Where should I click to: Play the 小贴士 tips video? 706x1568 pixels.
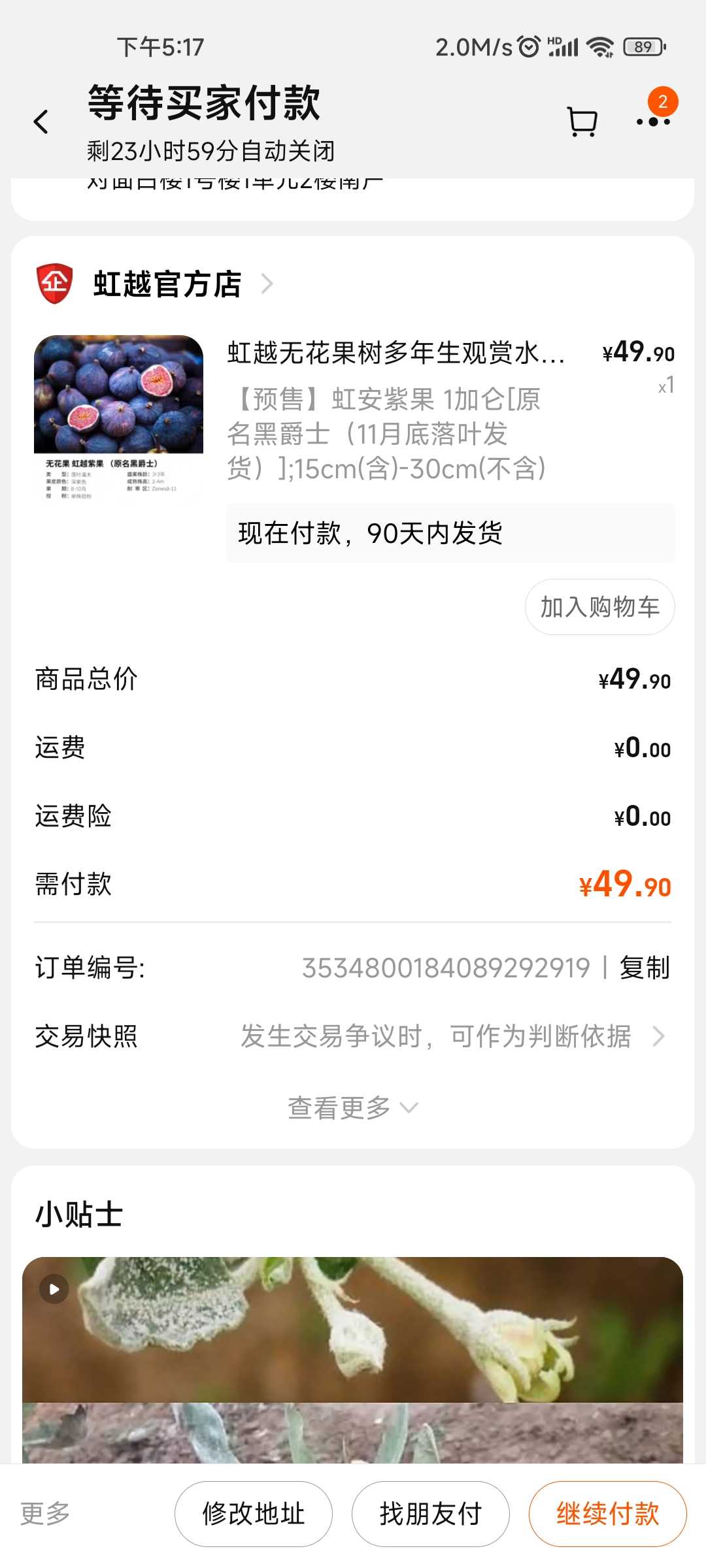coord(54,1289)
